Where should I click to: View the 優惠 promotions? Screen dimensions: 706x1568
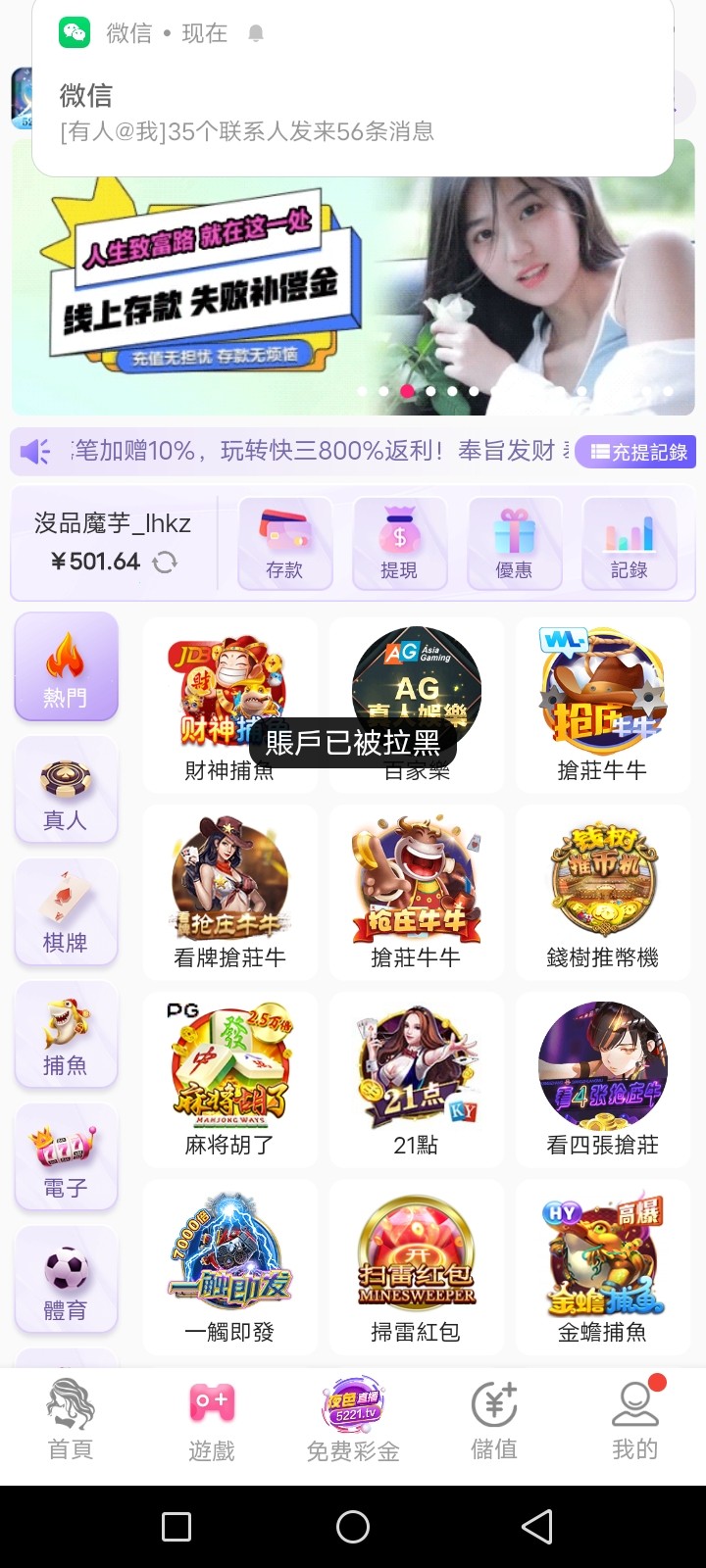click(514, 544)
